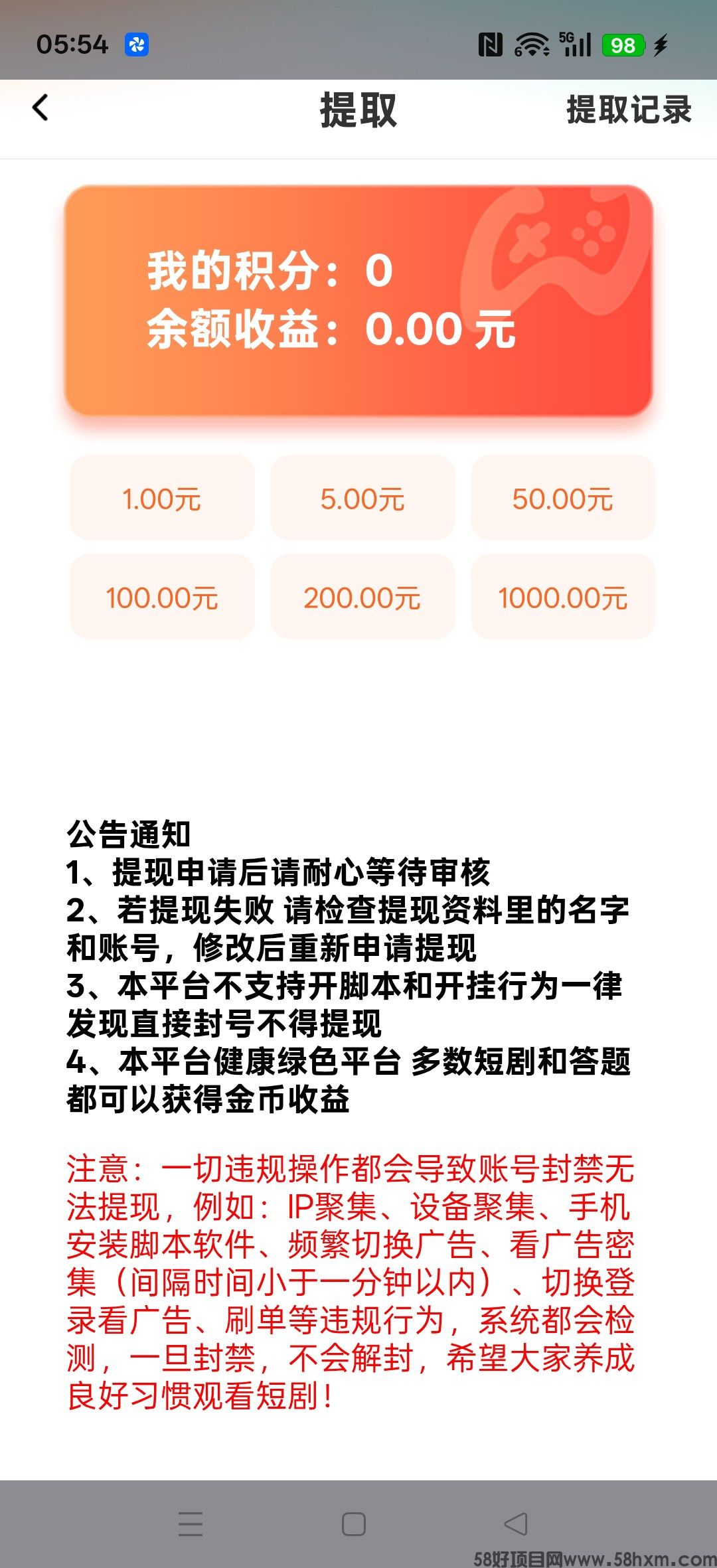This screenshot has width=717, height=1568.
Task: Select the 1.00元 withdrawal amount
Action: coord(161,498)
